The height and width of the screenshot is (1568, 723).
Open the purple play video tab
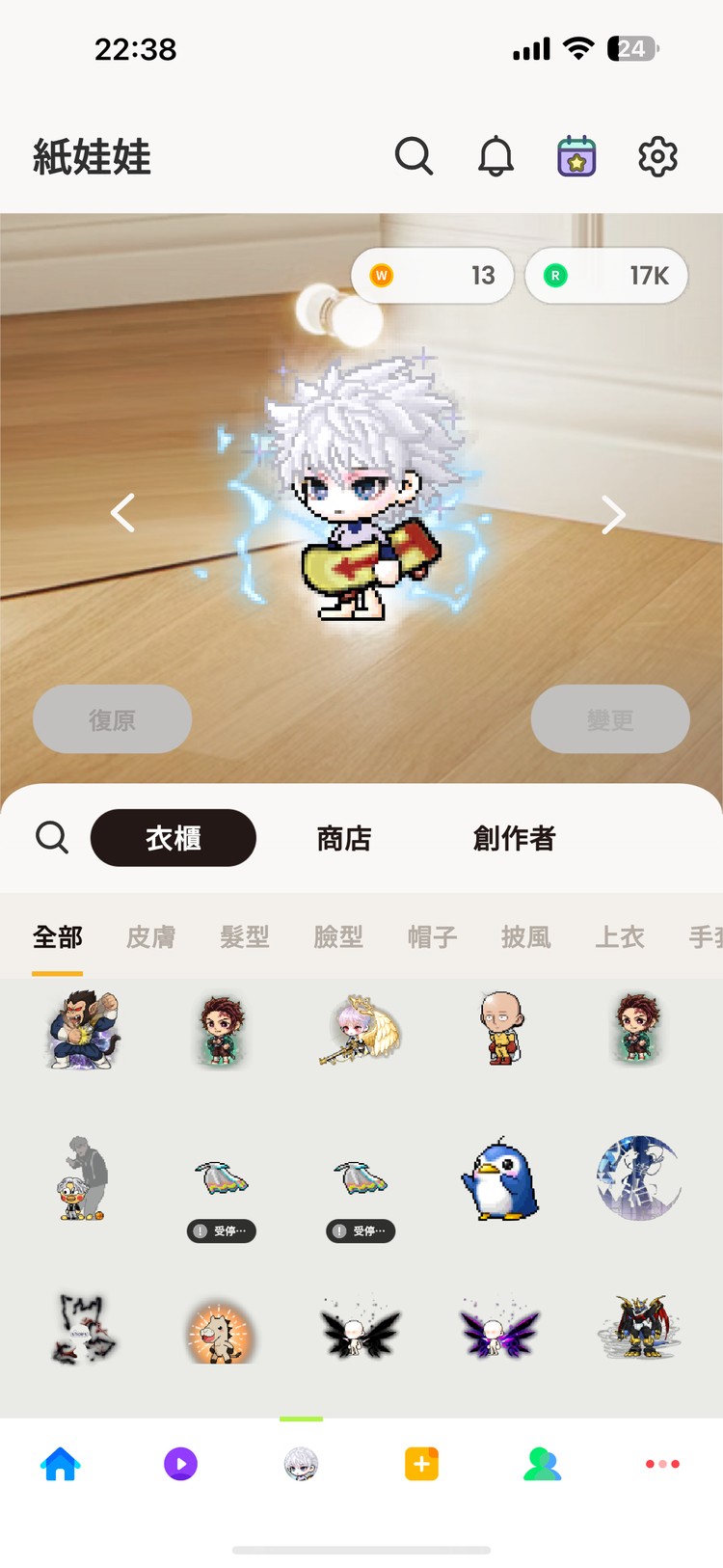pos(180,1464)
